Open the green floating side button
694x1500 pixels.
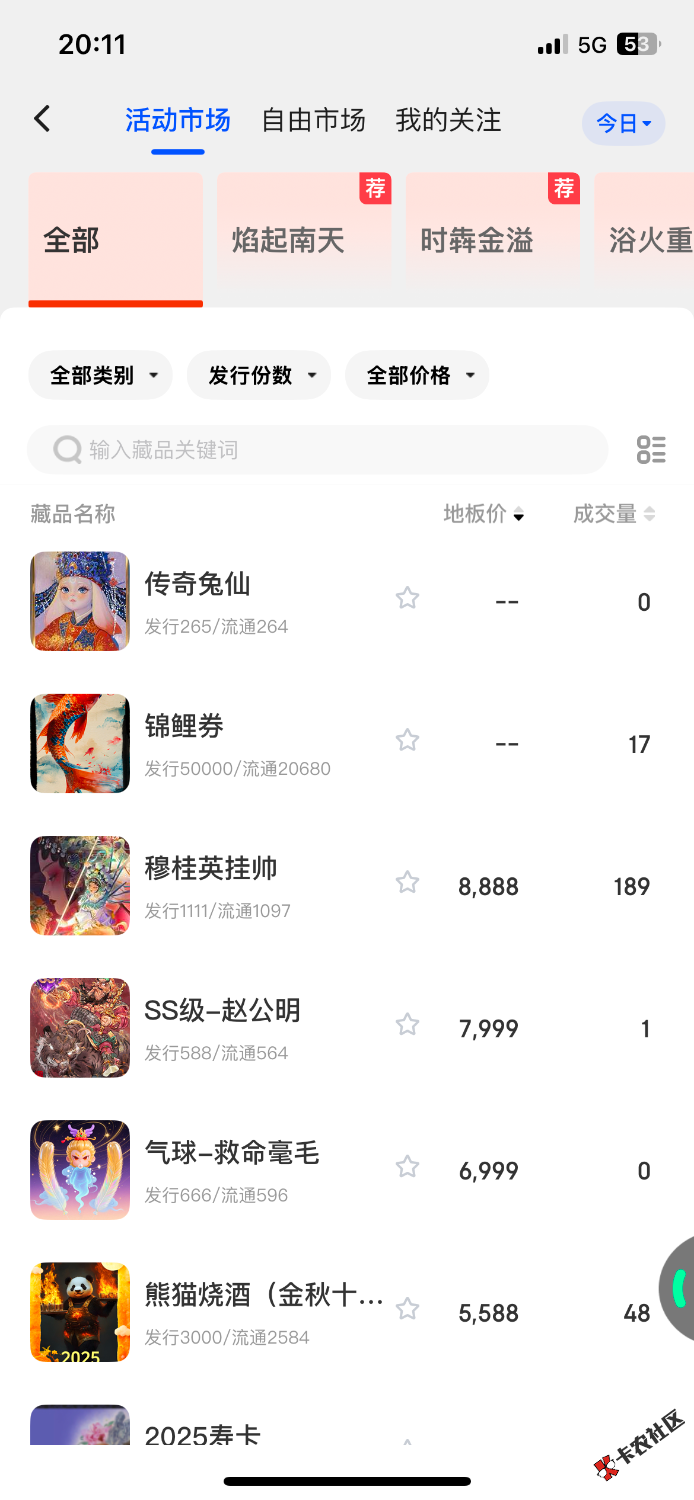pos(679,1288)
